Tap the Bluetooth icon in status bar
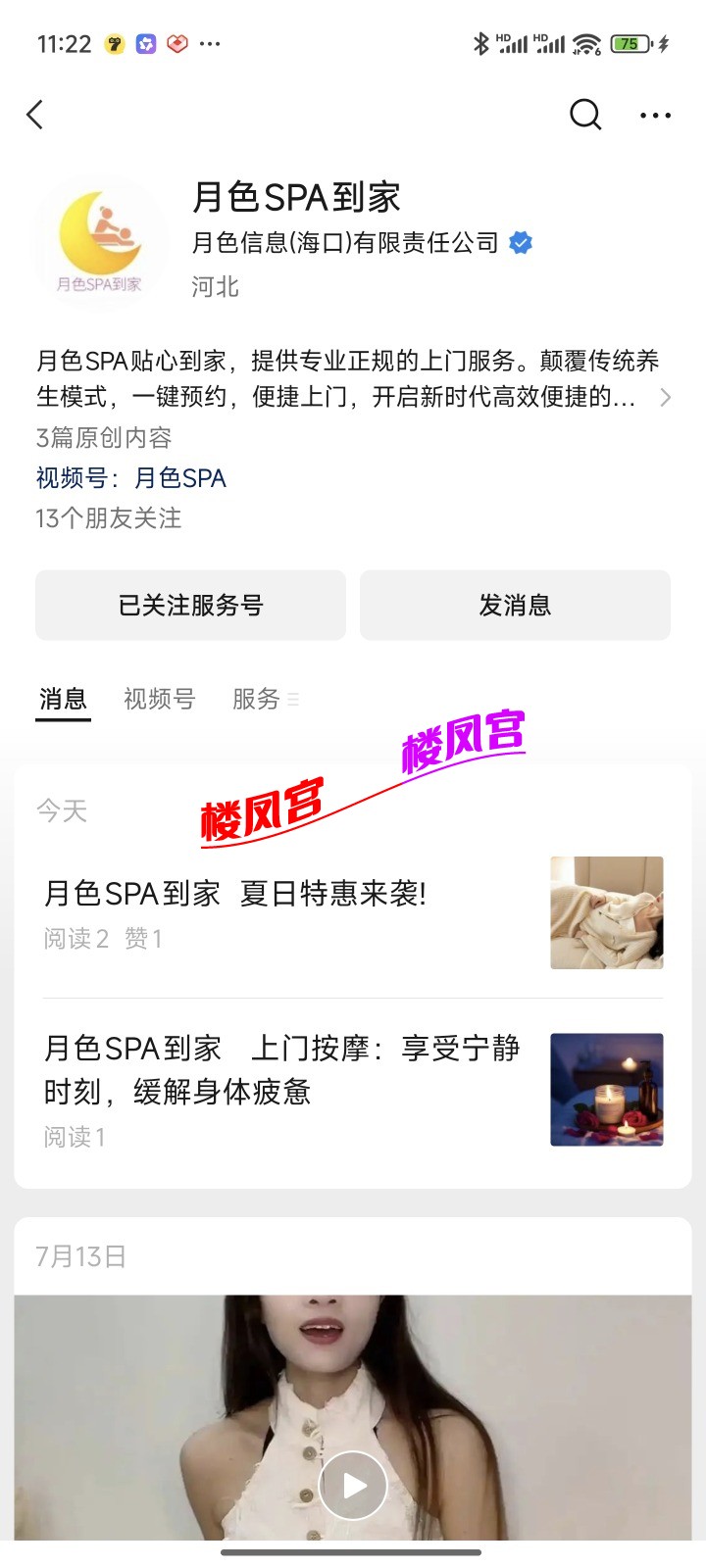Viewport: 706px width, 1568px height. click(x=480, y=43)
